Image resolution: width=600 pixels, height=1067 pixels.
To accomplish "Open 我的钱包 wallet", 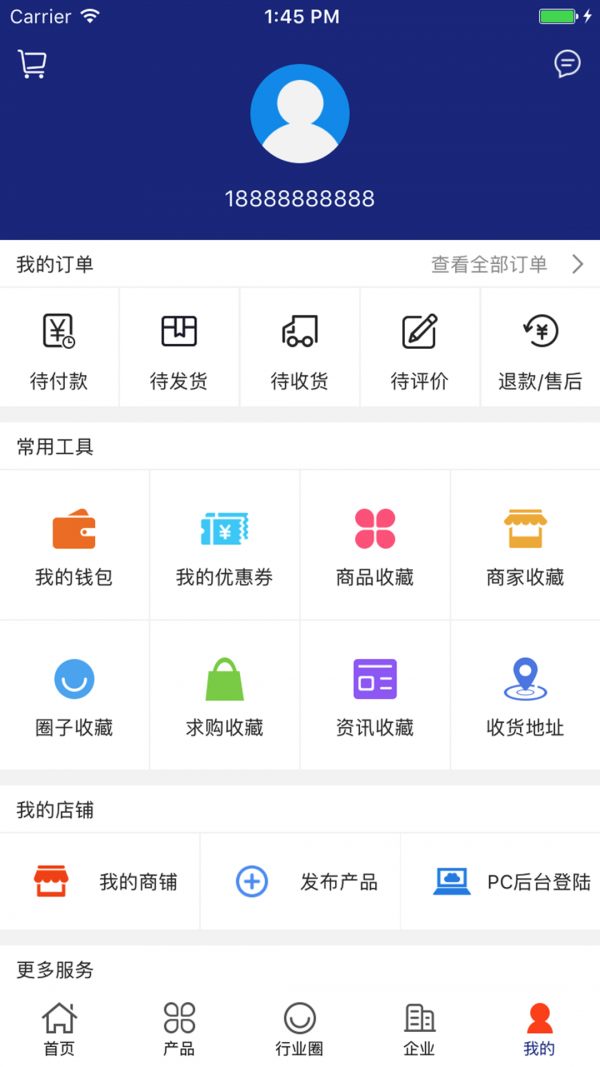I will click(74, 546).
